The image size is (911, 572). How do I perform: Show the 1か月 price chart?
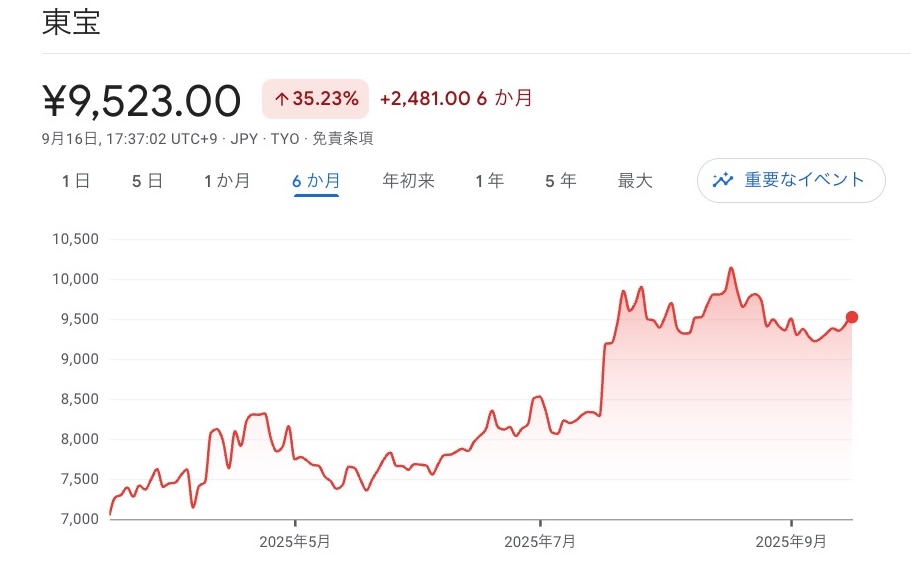click(227, 181)
